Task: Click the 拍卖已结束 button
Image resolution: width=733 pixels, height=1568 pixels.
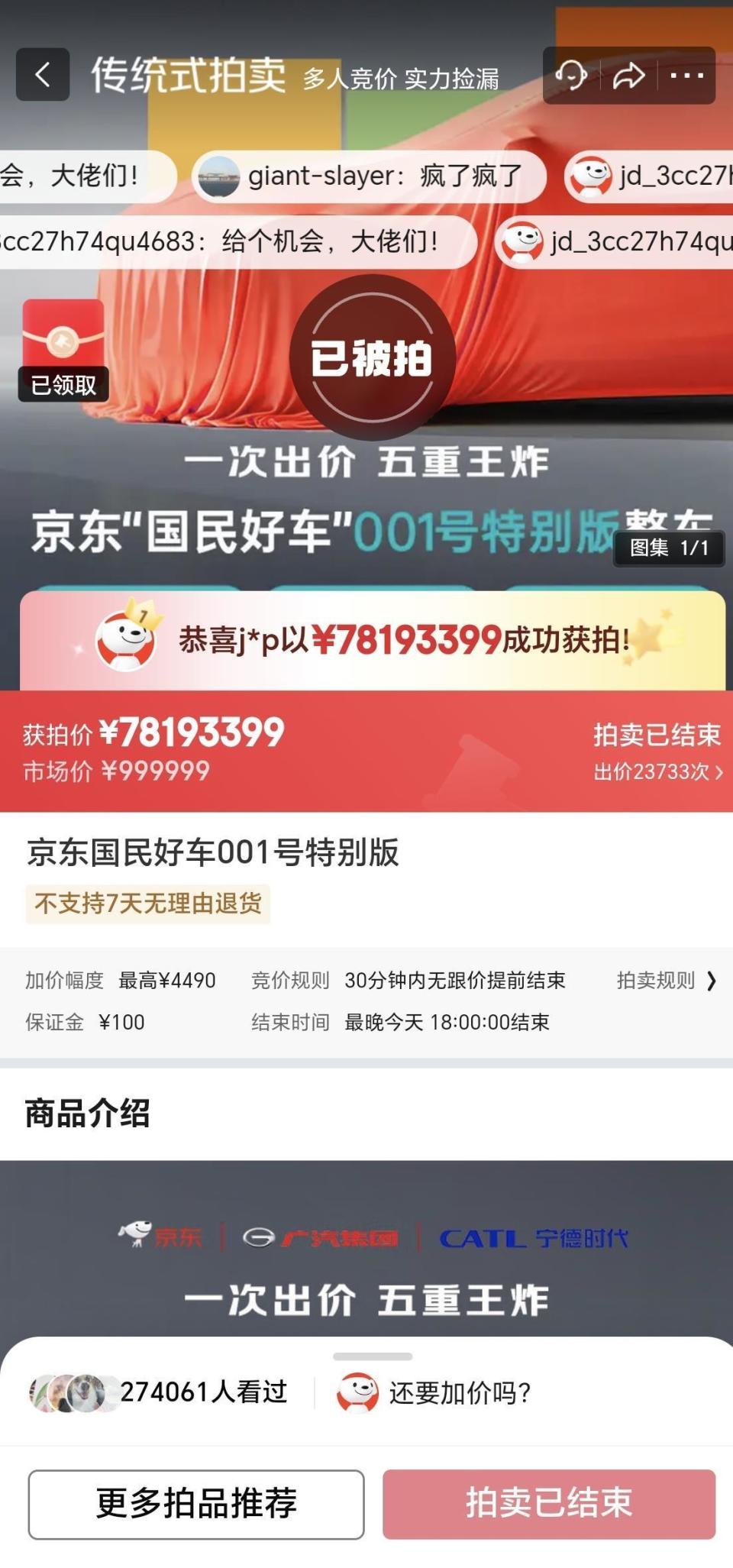Action: coord(550,1500)
